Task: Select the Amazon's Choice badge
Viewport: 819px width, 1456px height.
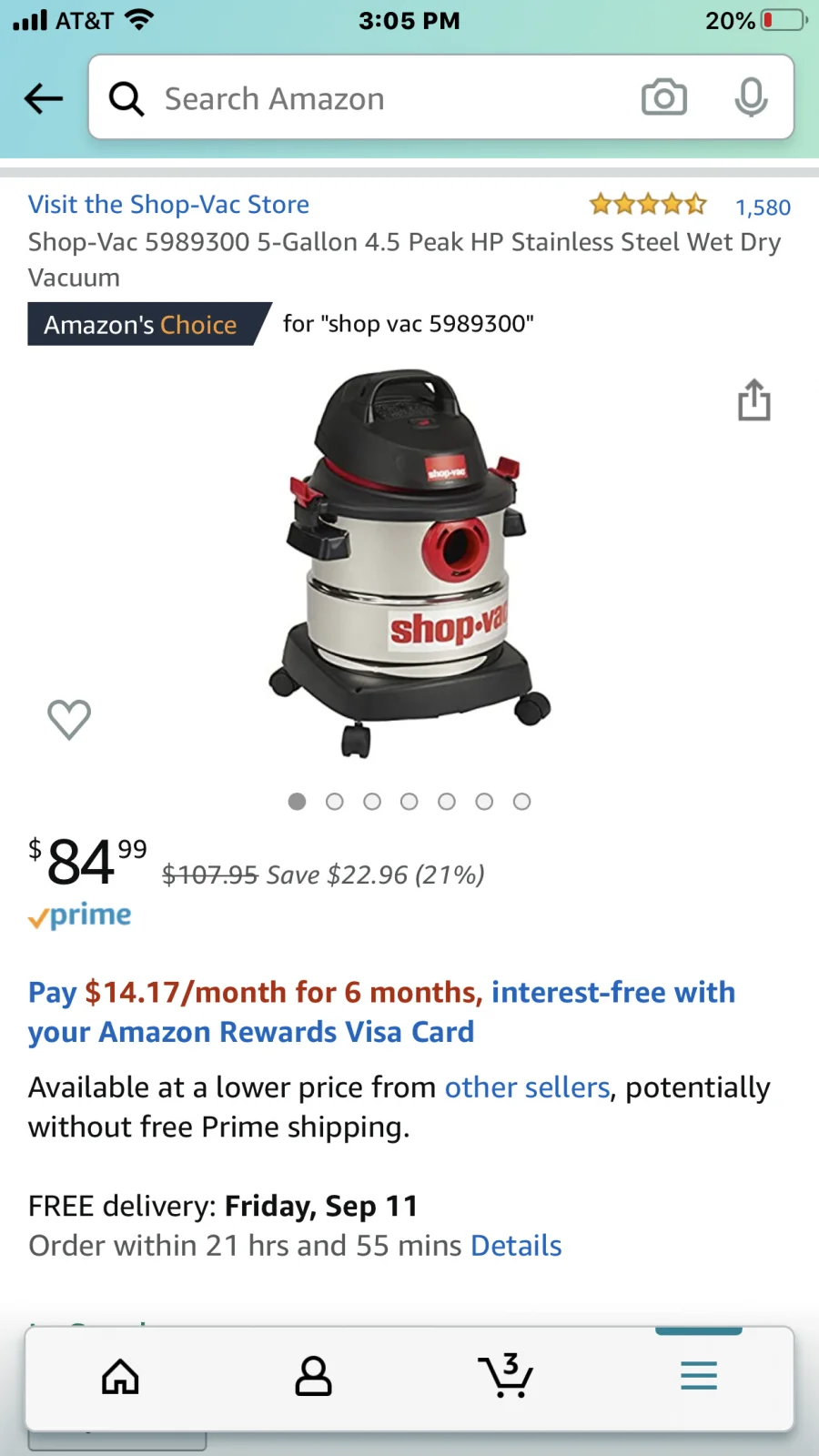Action: [x=141, y=325]
